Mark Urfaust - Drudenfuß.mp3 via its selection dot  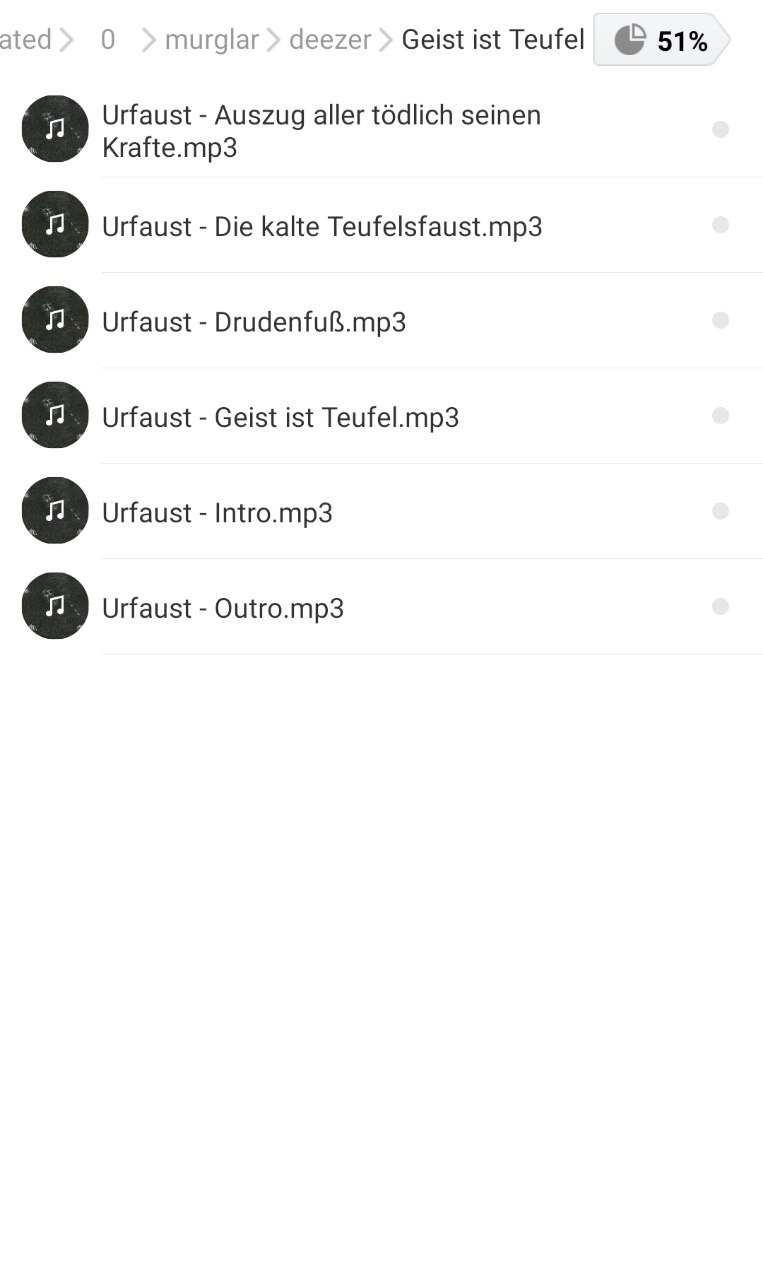(x=720, y=321)
